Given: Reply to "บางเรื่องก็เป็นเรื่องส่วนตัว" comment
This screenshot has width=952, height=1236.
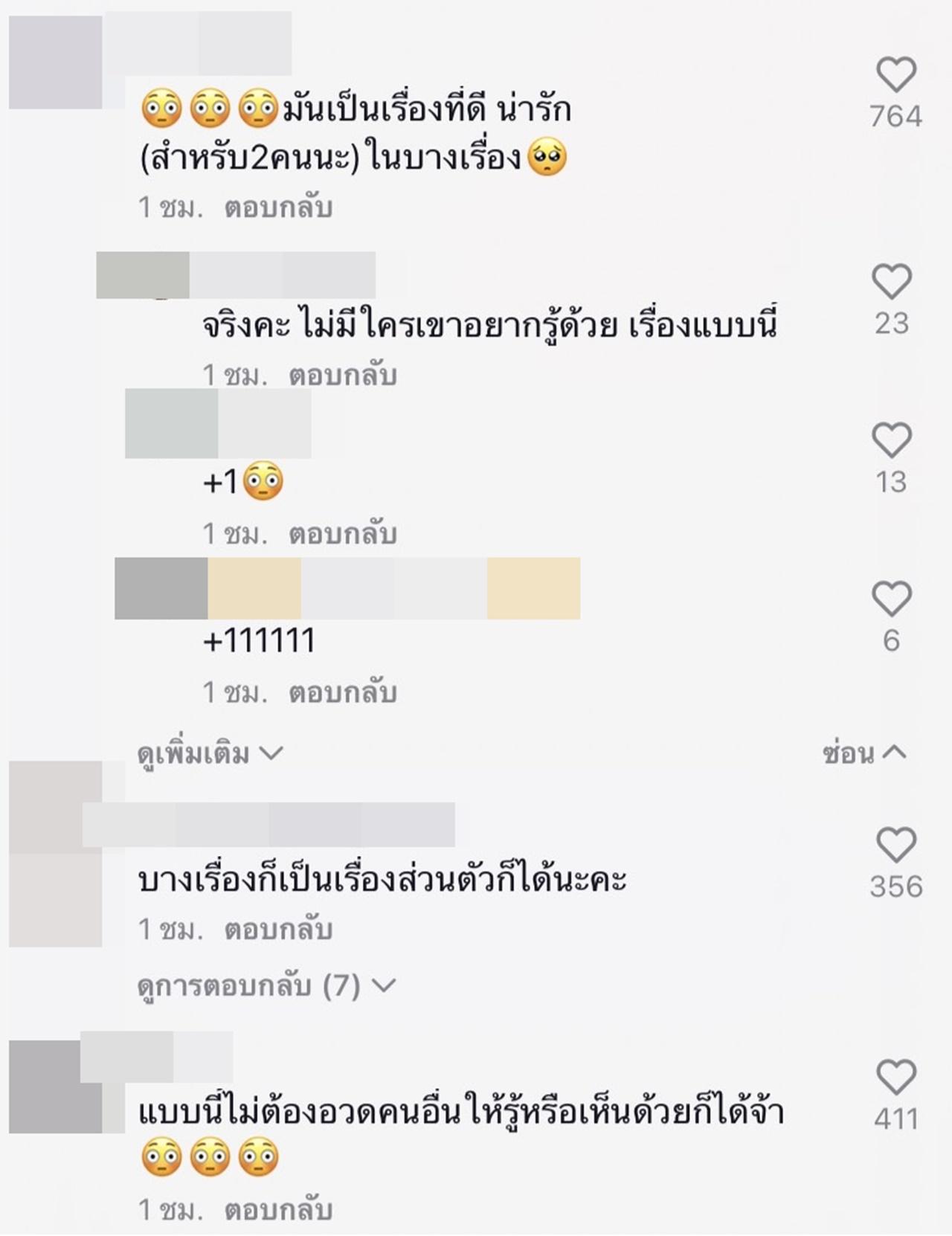Looking at the screenshot, I should click(x=278, y=930).
